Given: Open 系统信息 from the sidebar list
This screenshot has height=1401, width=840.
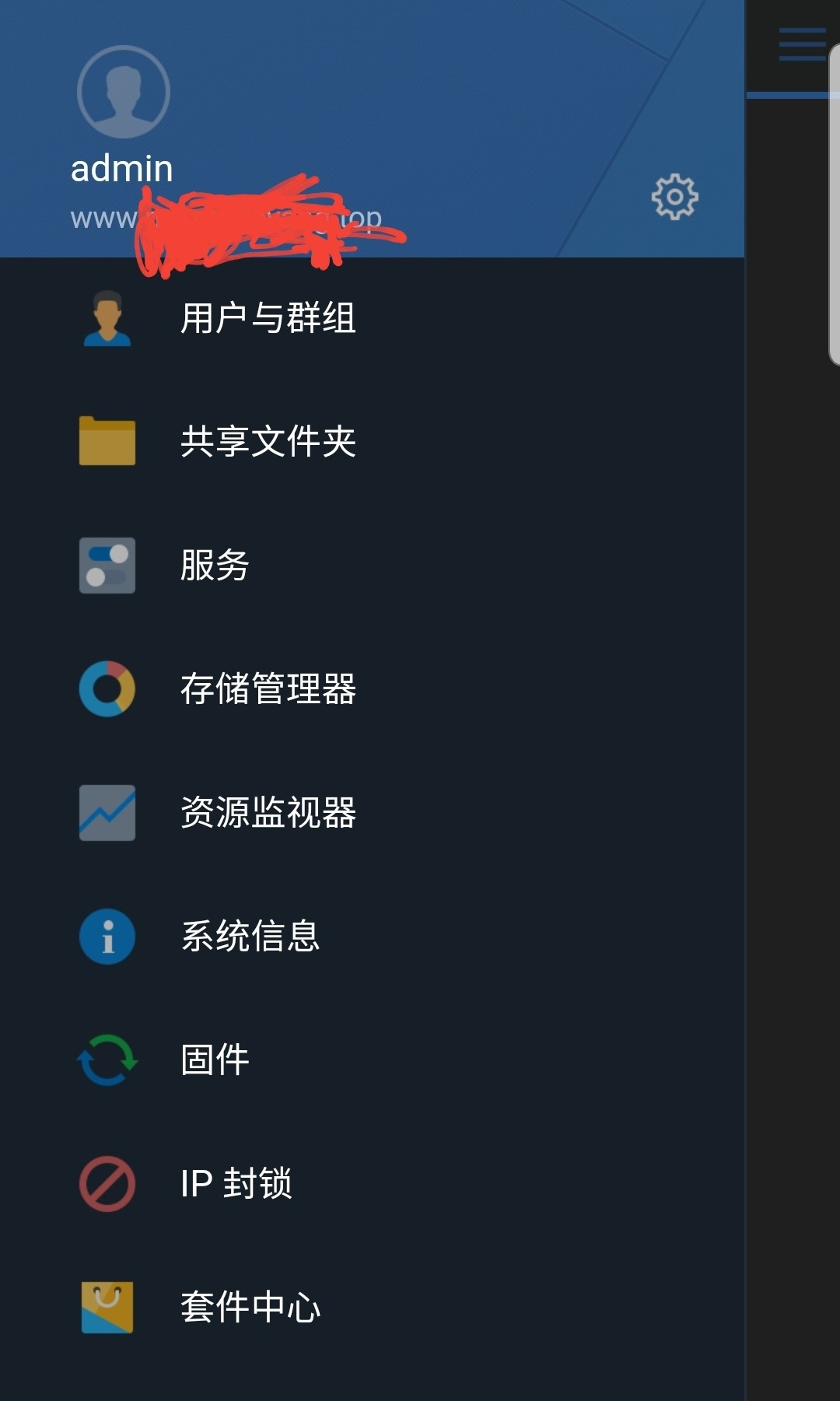Looking at the screenshot, I should [250, 937].
